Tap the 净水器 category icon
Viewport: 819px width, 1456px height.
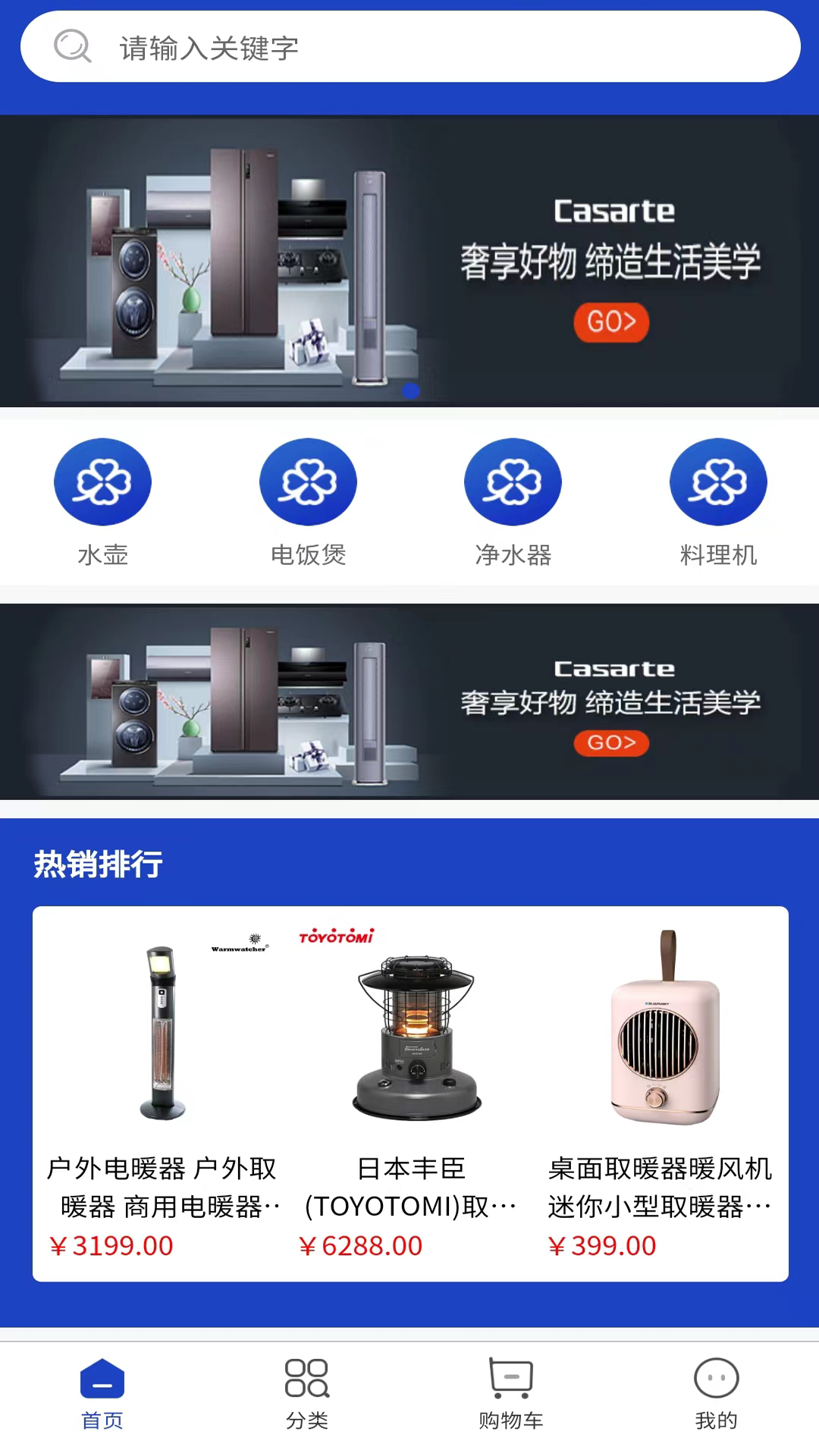tap(513, 482)
